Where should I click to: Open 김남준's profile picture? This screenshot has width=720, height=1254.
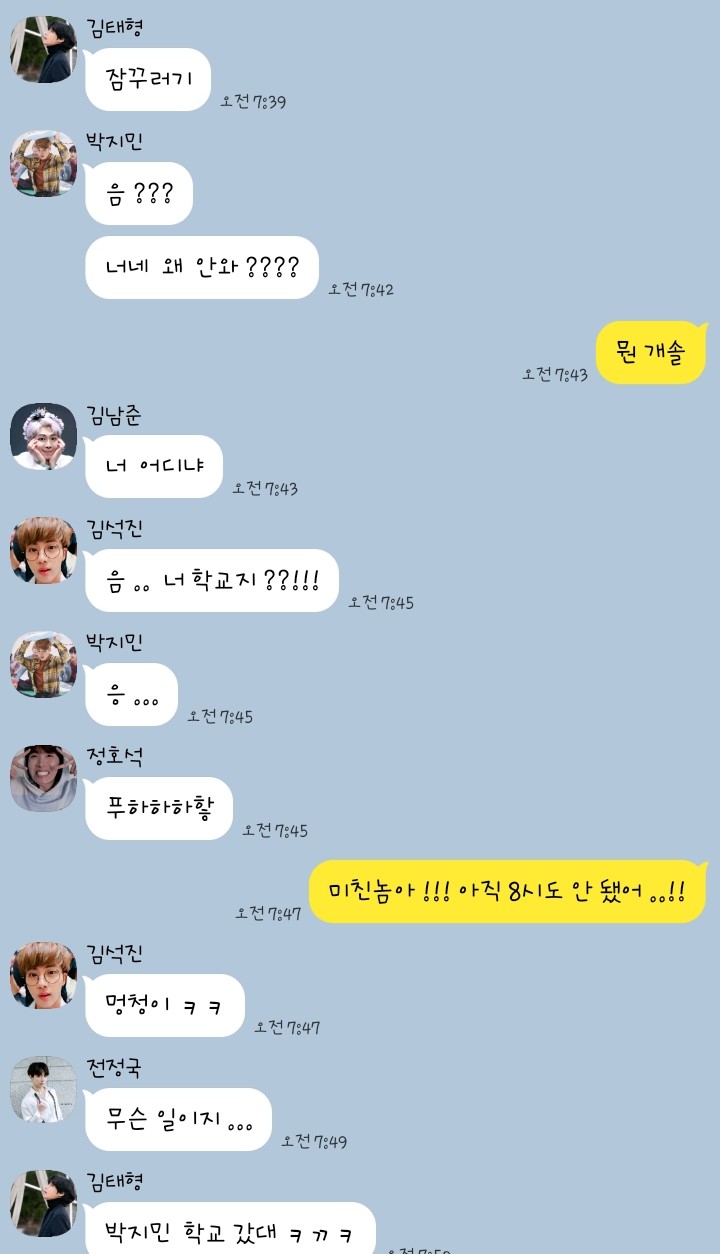click(x=43, y=437)
